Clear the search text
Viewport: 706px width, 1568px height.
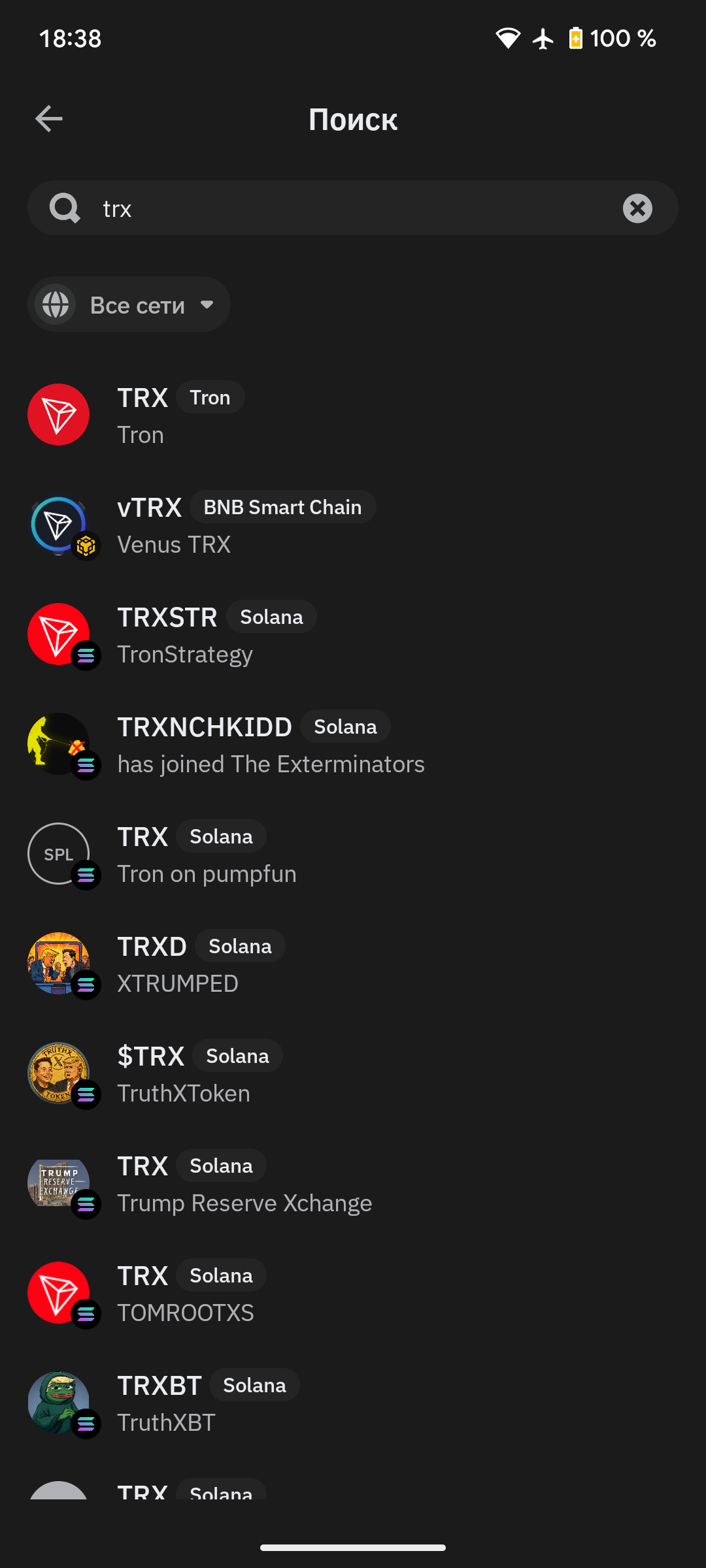[637, 208]
